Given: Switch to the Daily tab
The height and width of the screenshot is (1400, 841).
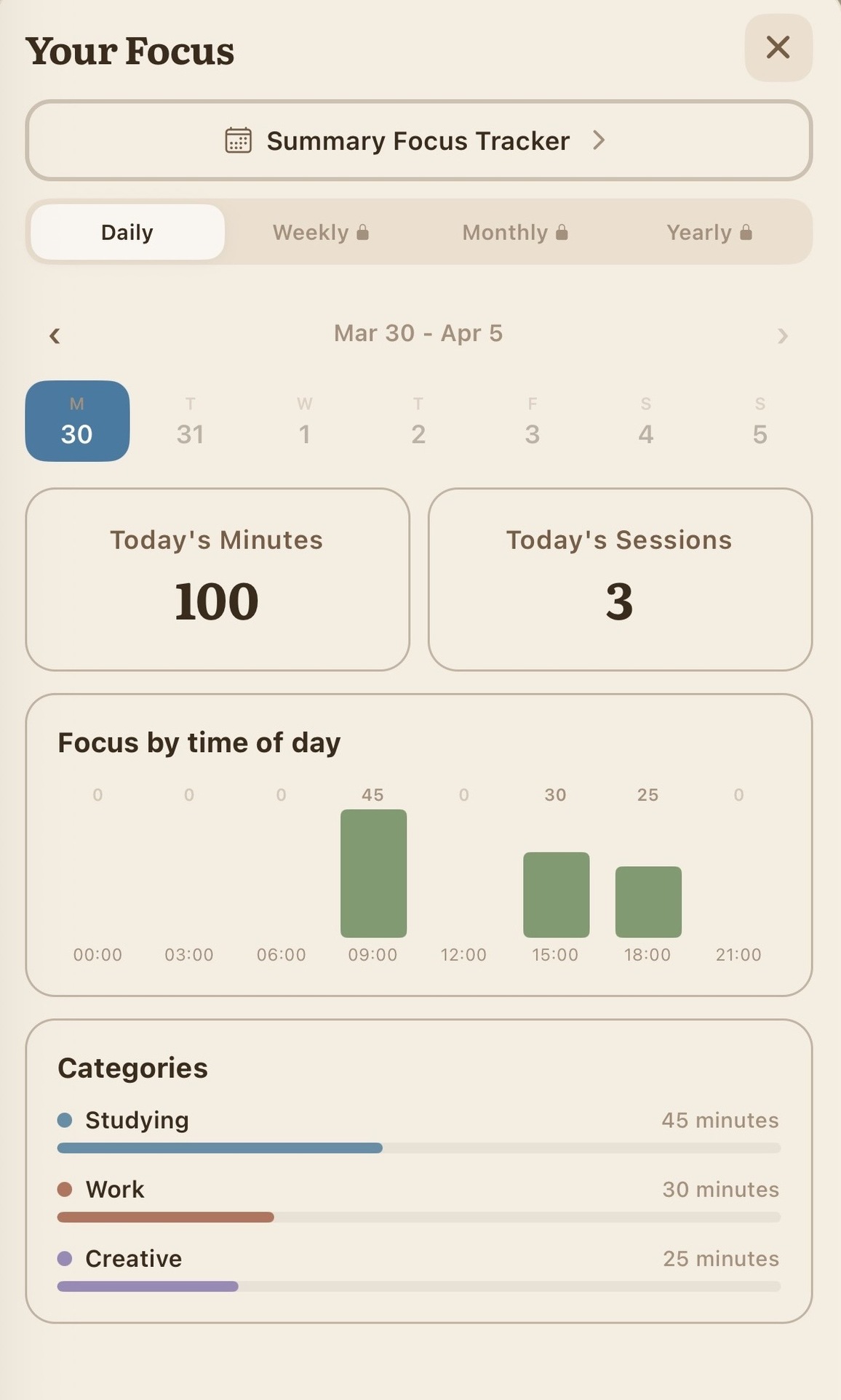Looking at the screenshot, I should click(127, 232).
